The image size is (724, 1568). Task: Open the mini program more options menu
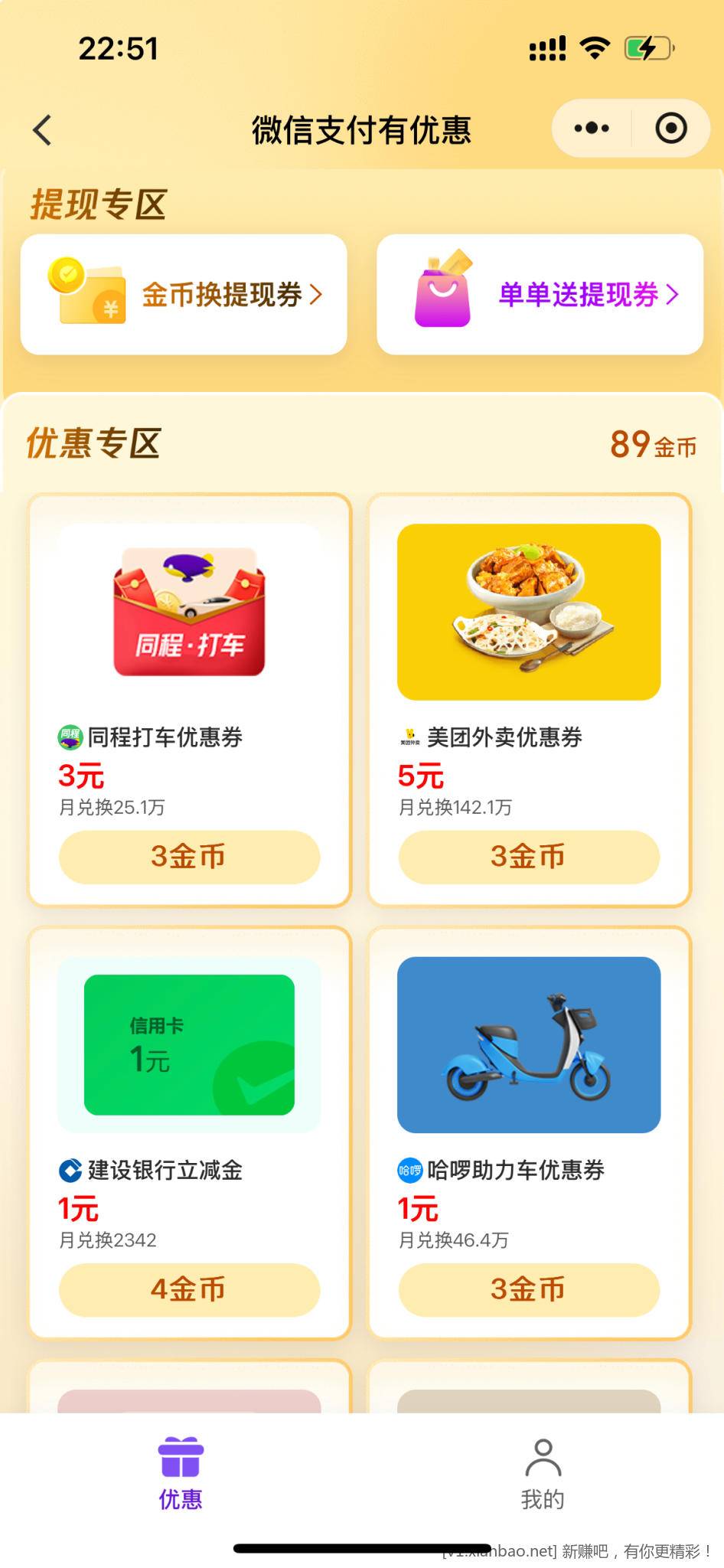592,129
